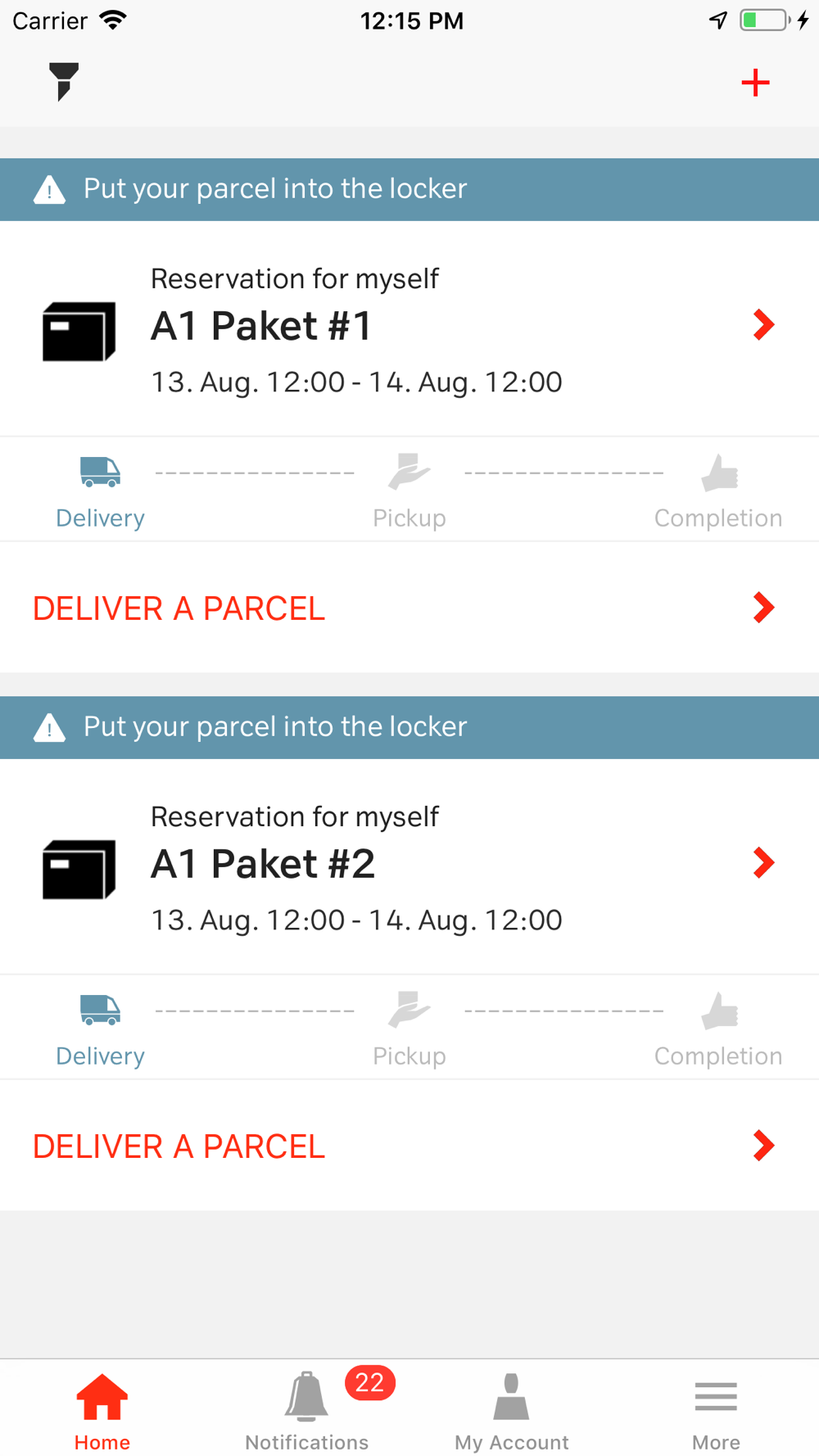
Task: Select the Home tab
Action: [x=102, y=1410]
